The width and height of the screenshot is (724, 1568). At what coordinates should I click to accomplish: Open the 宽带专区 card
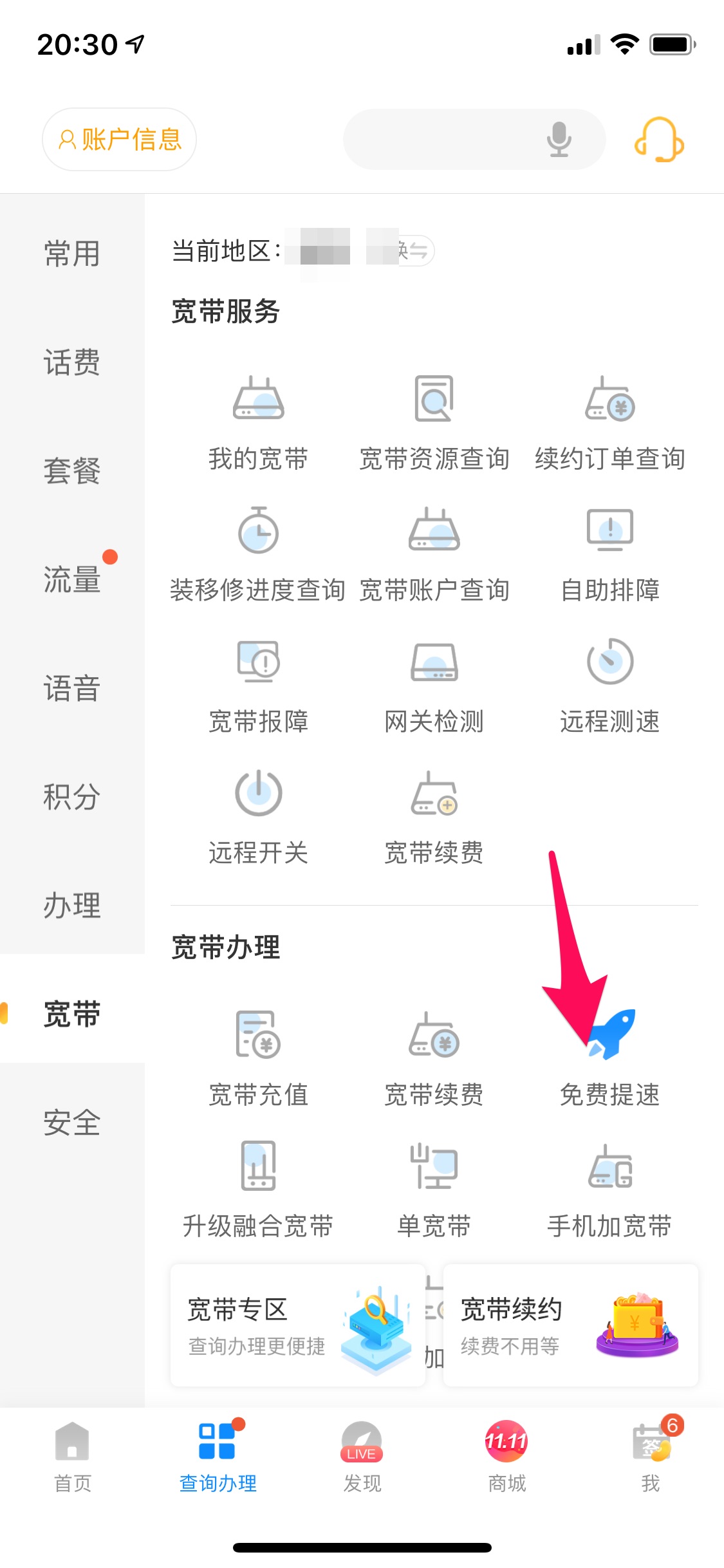pyautogui.click(x=297, y=1325)
